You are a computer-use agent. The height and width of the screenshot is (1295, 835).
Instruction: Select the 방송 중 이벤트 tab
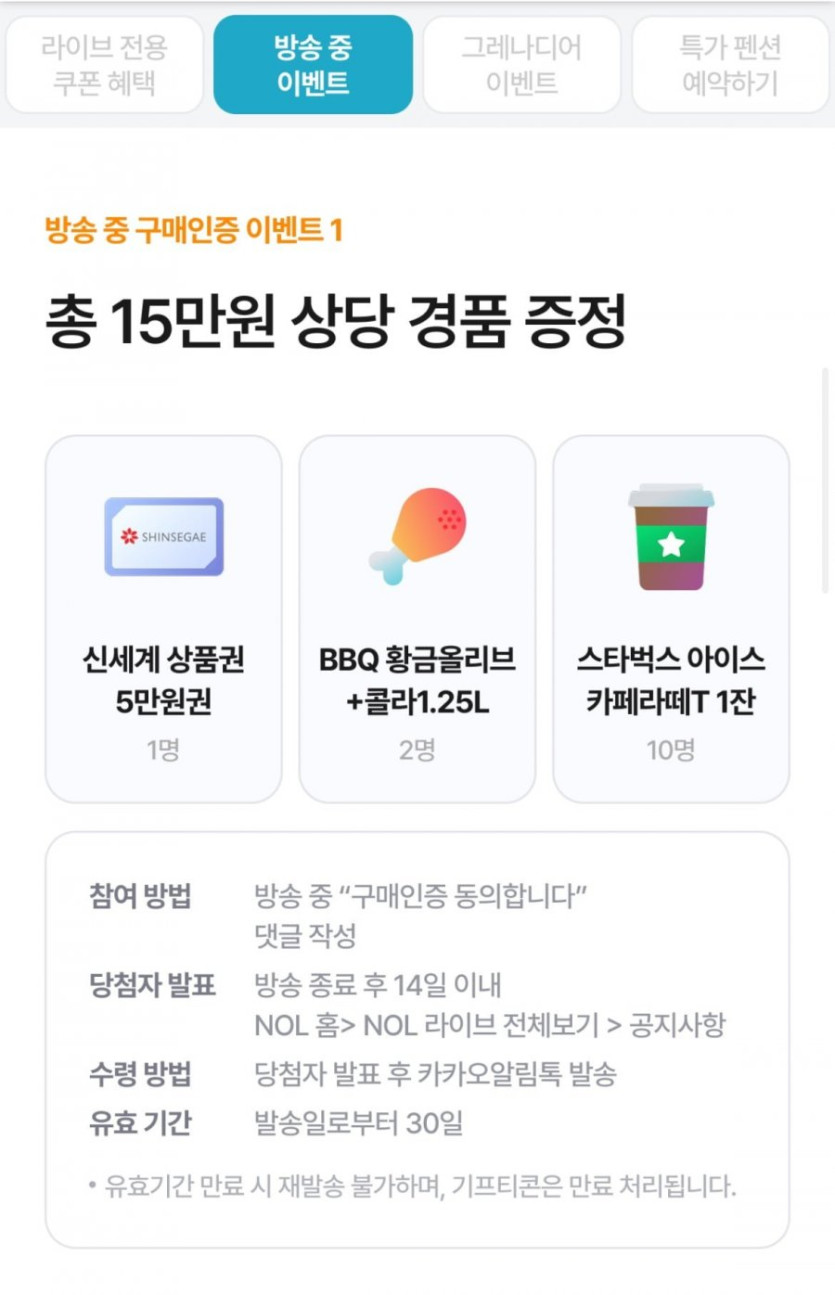coord(313,65)
